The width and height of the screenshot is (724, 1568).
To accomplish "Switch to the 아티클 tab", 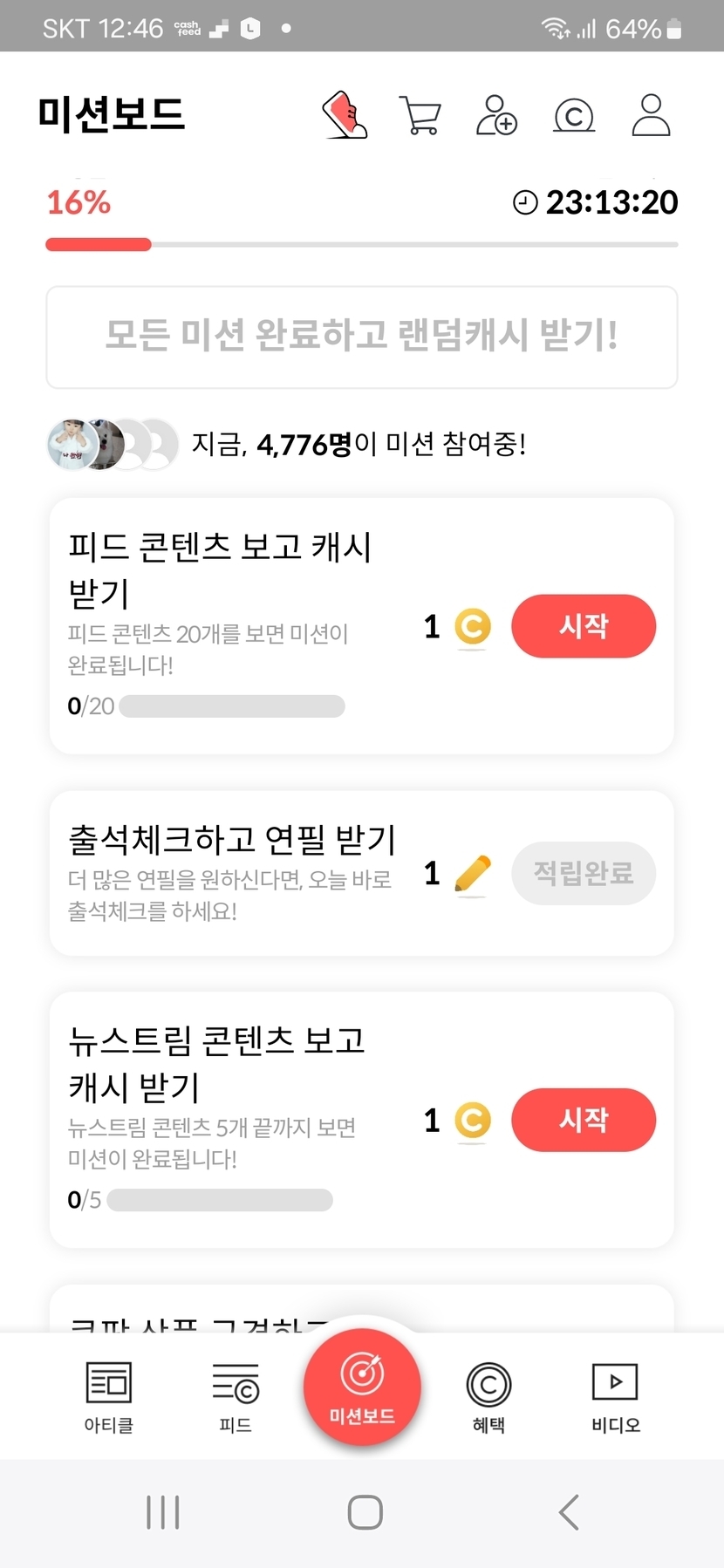I will [108, 1397].
